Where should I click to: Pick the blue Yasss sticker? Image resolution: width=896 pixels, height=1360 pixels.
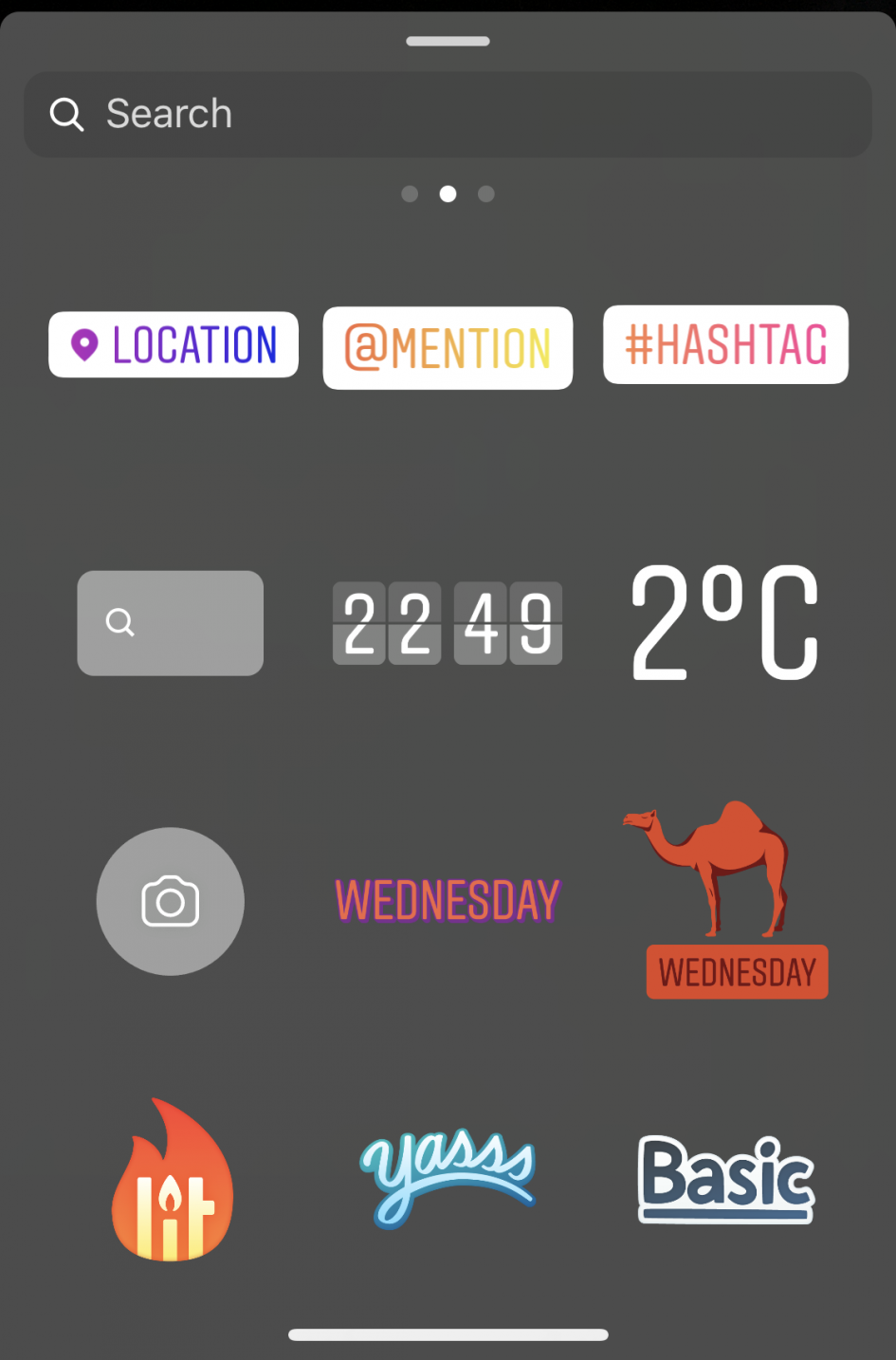448,1176
